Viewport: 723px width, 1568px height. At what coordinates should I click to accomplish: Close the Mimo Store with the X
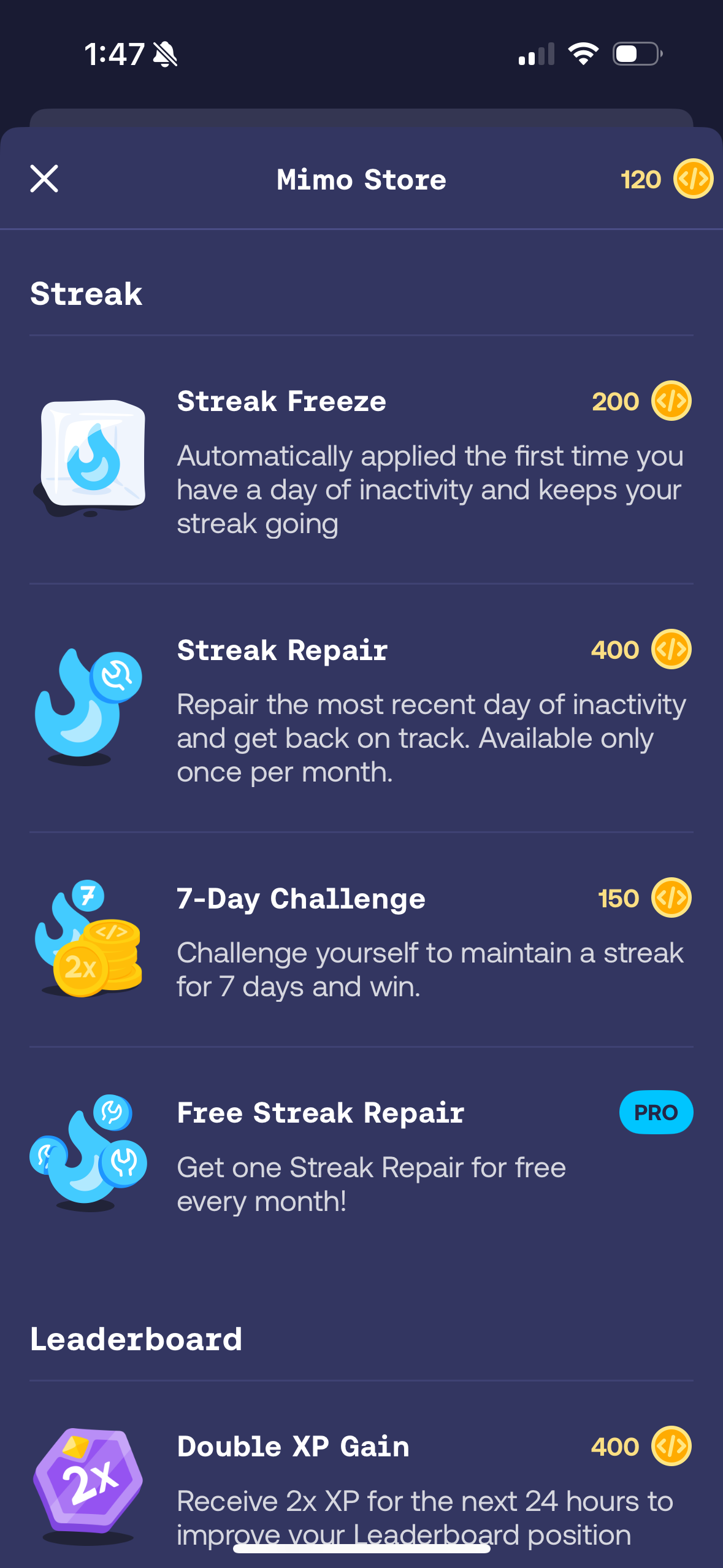click(44, 179)
